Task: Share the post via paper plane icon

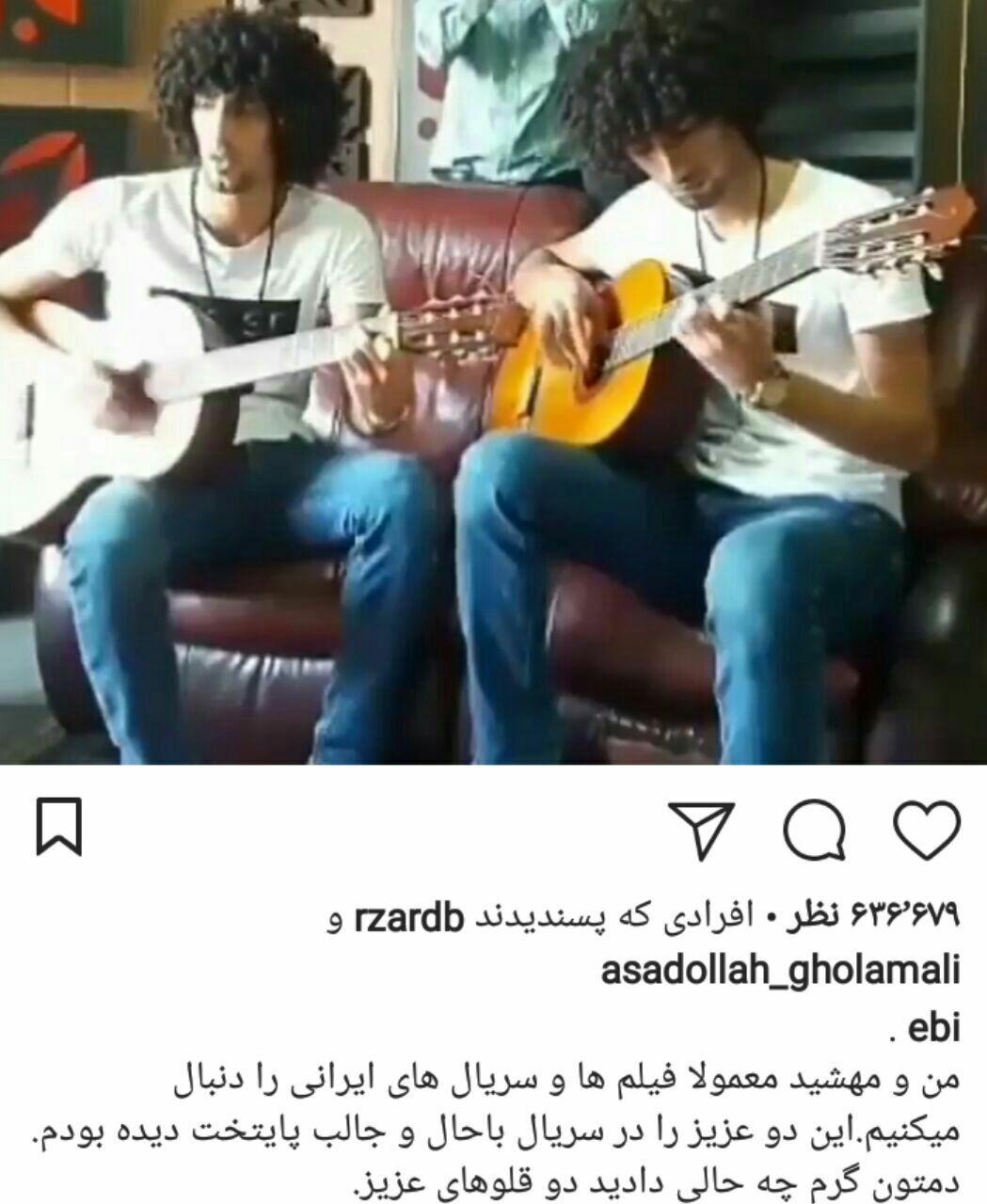Action: click(701, 830)
